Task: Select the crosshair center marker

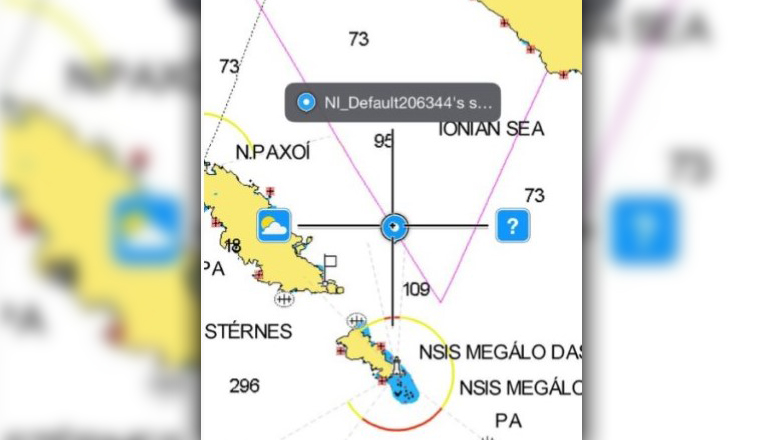Action: click(394, 227)
